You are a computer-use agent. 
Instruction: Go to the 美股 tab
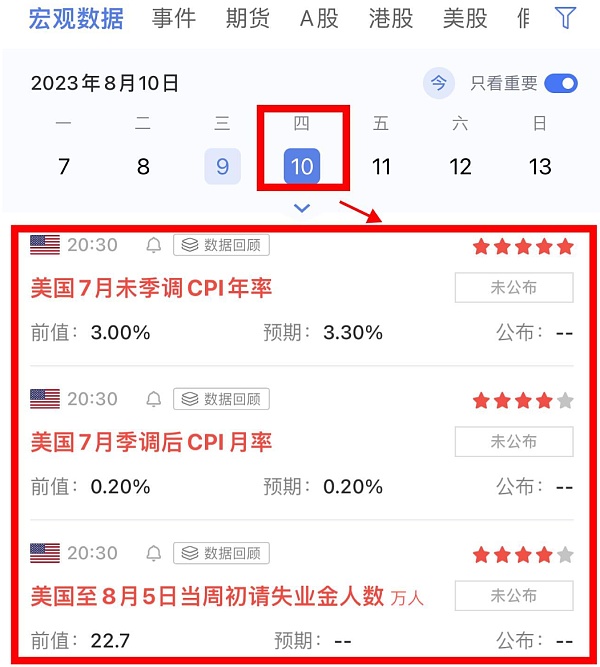pos(464,18)
